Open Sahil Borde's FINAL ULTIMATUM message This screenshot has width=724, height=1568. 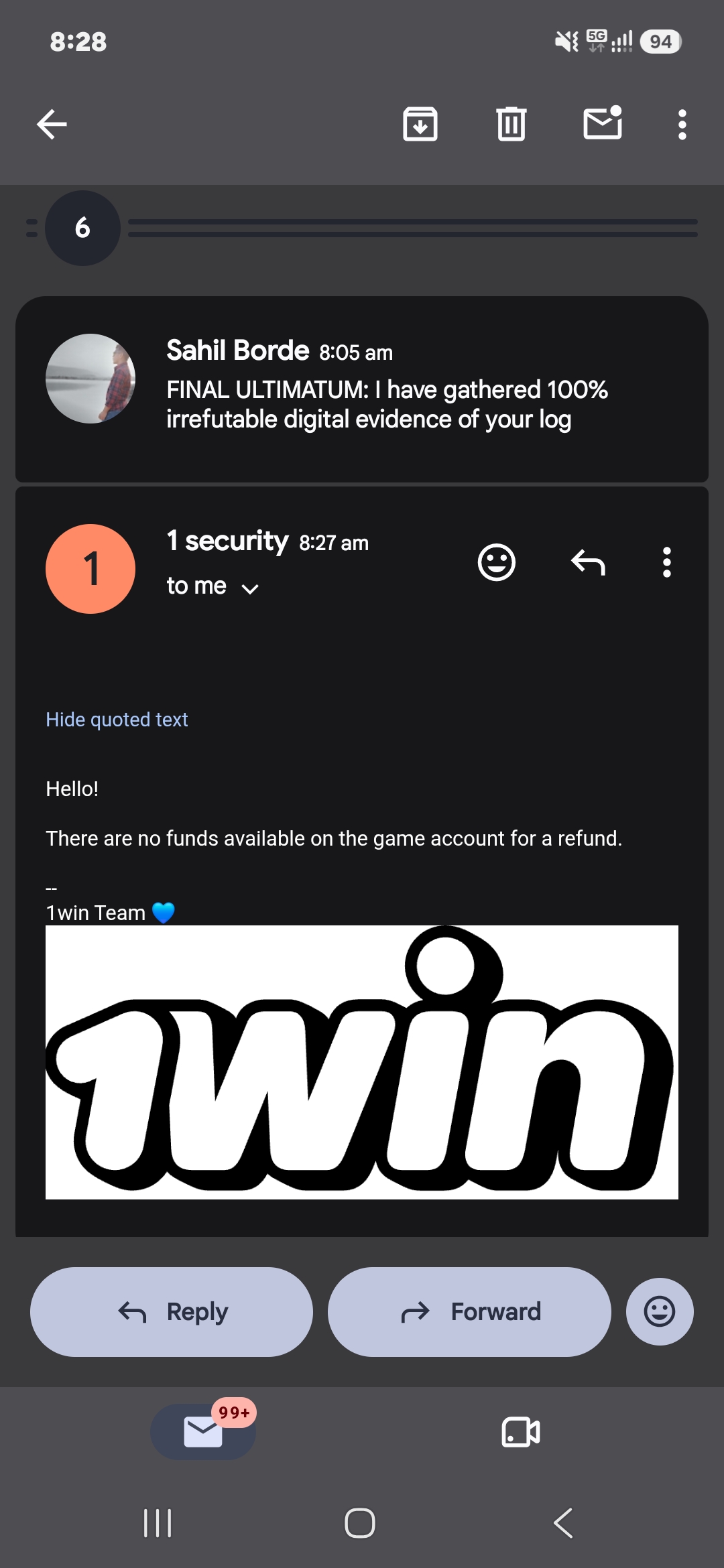click(362, 389)
